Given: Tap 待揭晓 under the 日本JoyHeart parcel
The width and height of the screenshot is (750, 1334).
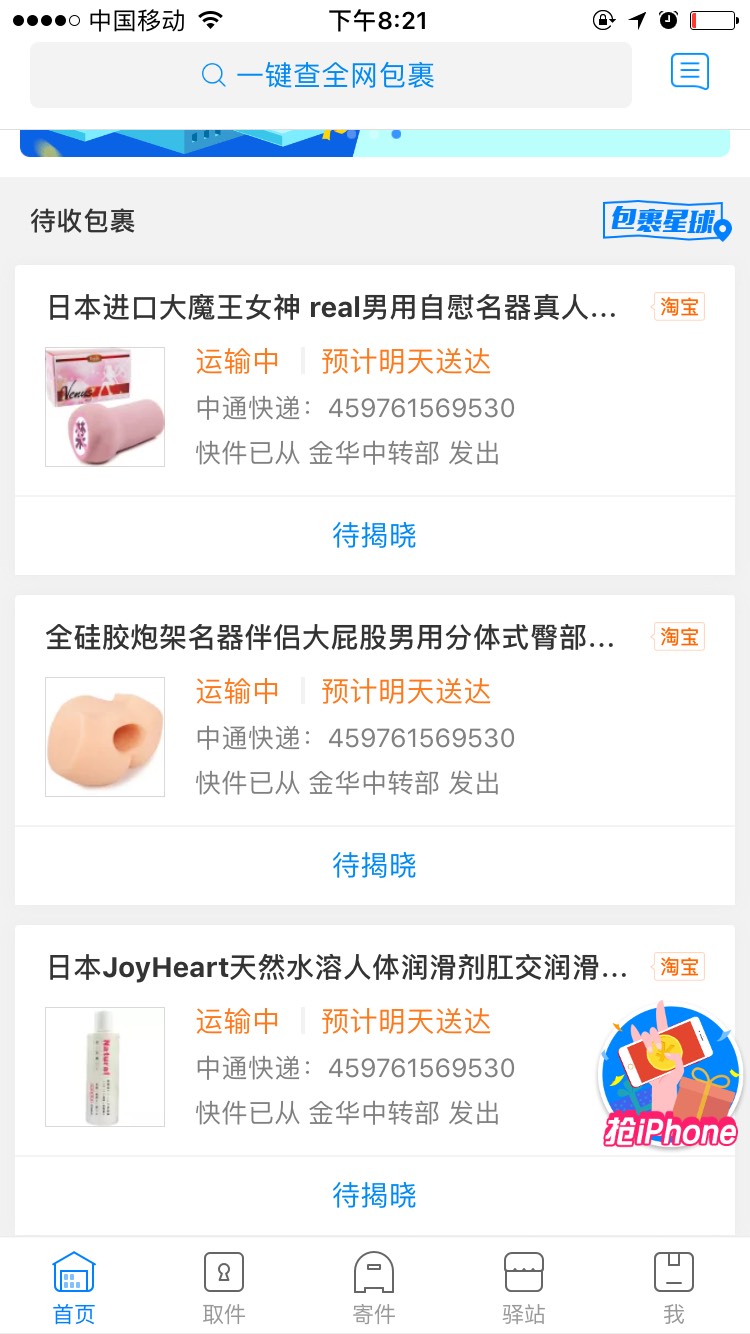Looking at the screenshot, I should 374,1196.
